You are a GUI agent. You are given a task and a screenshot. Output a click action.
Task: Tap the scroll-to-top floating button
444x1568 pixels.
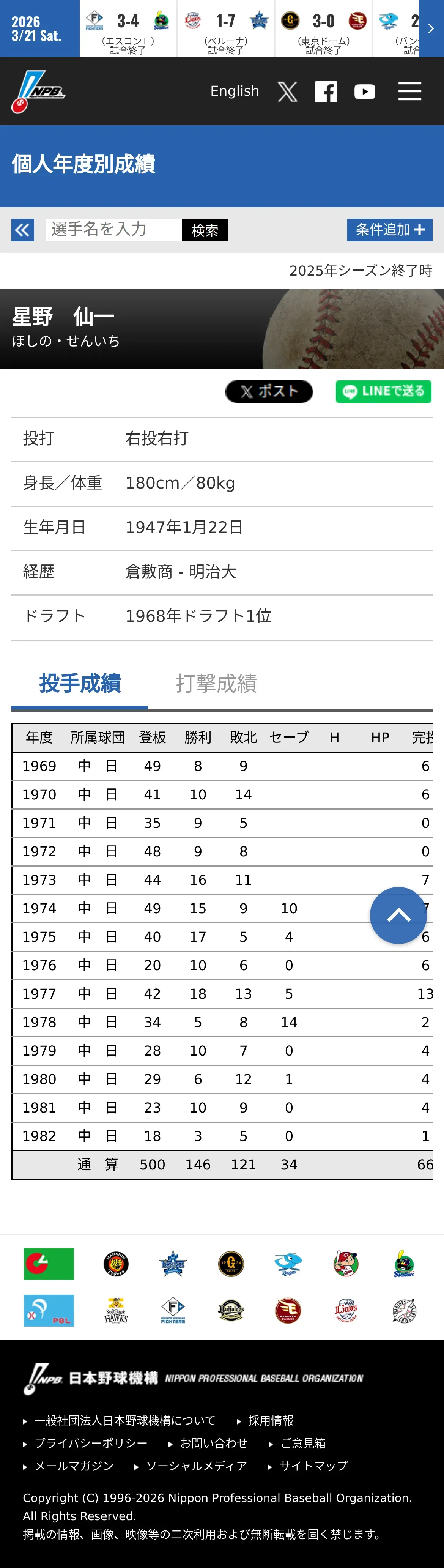(398, 915)
